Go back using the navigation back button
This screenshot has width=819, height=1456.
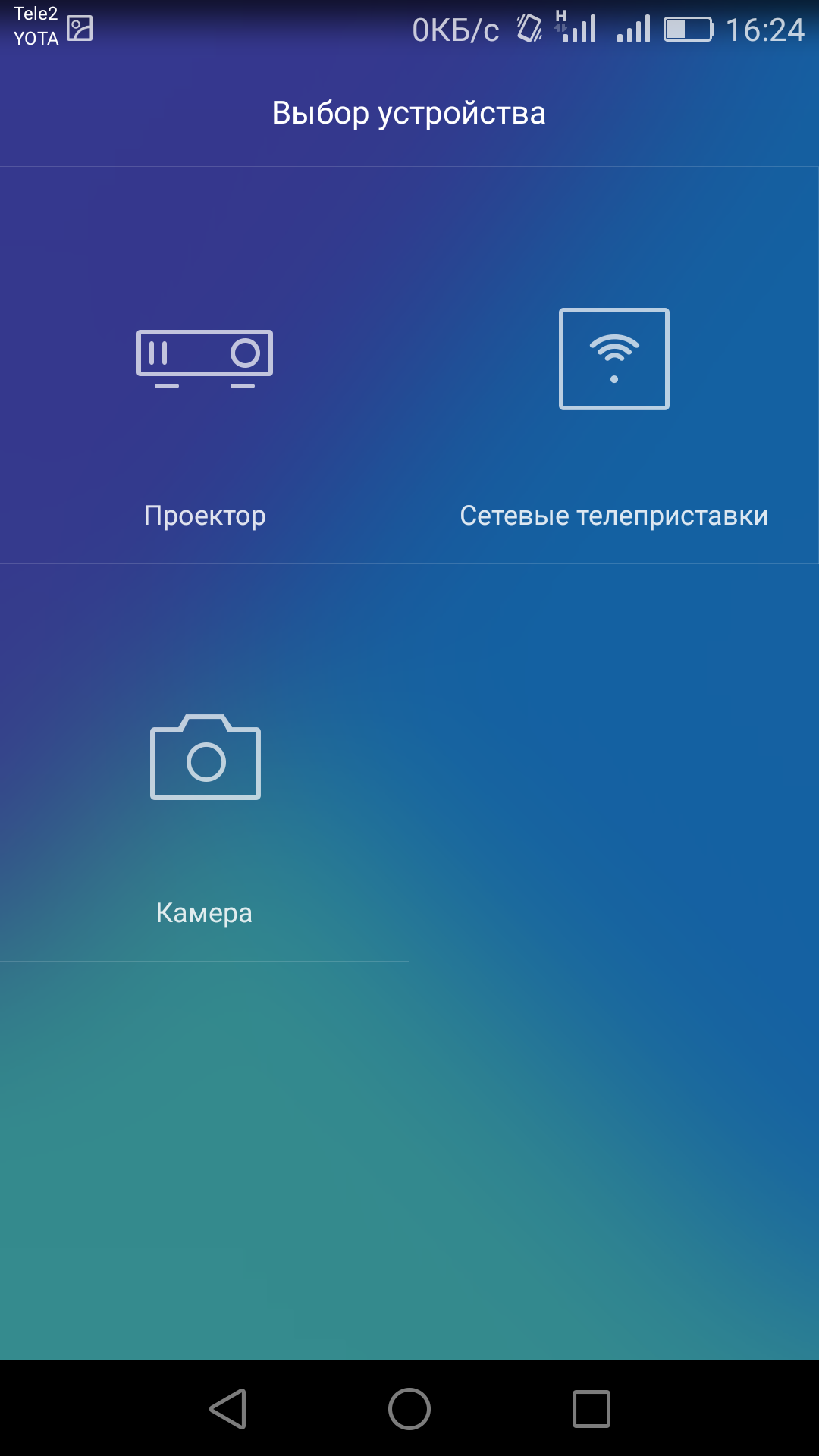tap(228, 1409)
